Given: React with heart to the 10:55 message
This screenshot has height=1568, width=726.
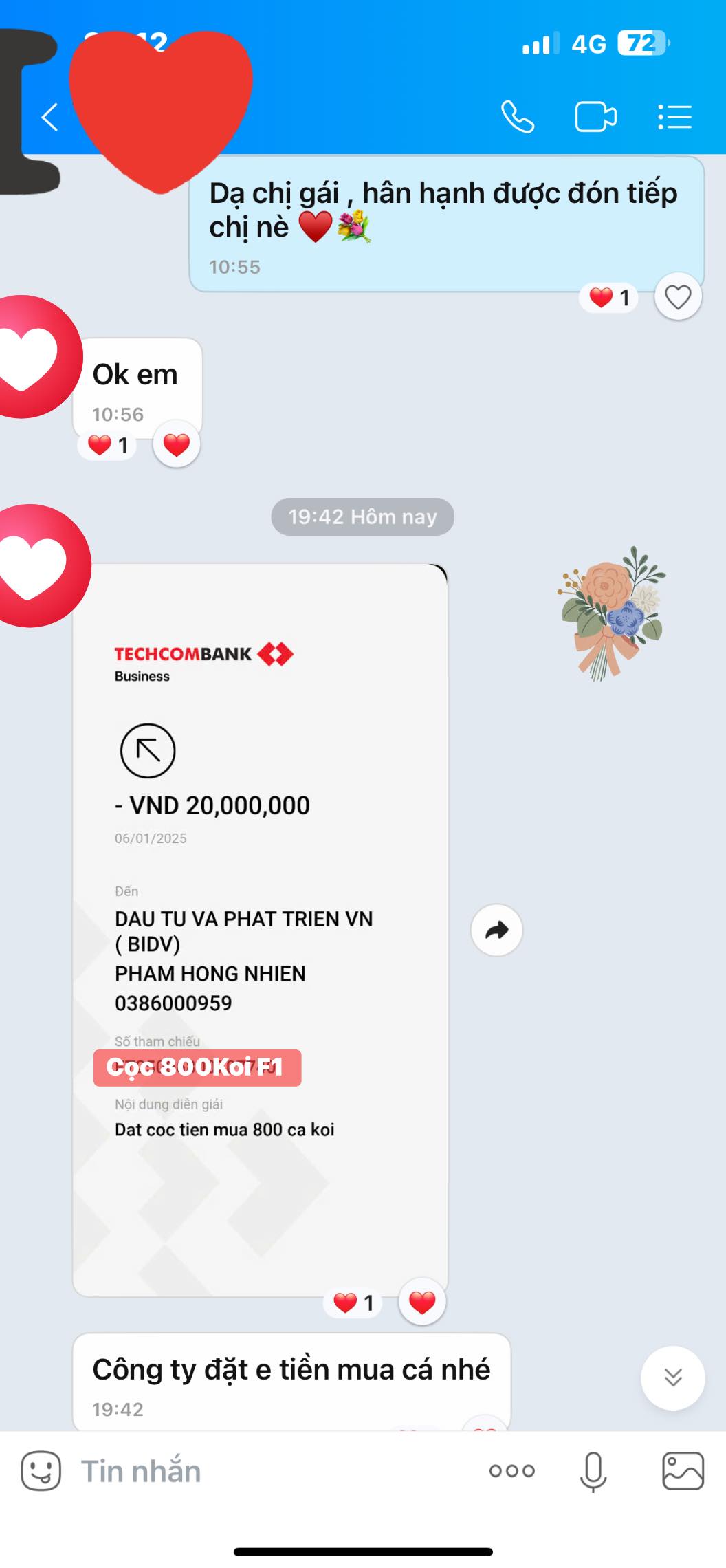Looking at the screenshot, I should click(x=678, y=297).
